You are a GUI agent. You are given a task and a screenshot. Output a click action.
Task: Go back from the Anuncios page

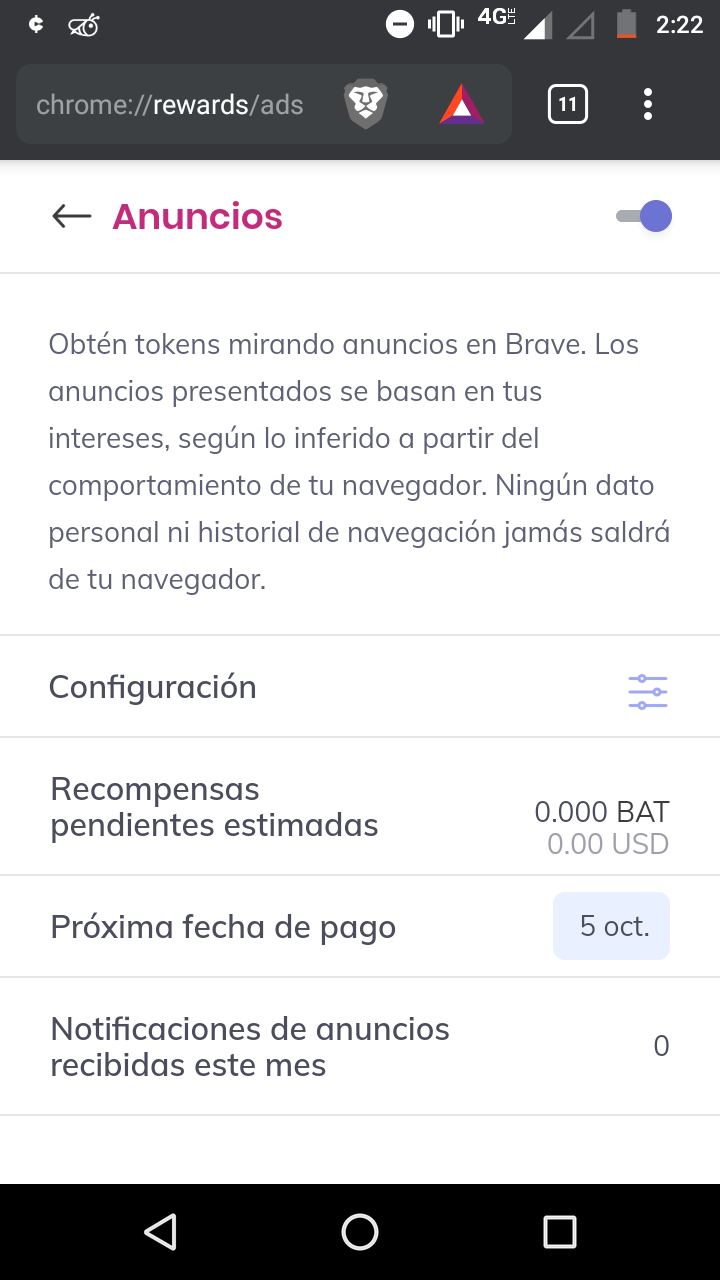(72, 216)
